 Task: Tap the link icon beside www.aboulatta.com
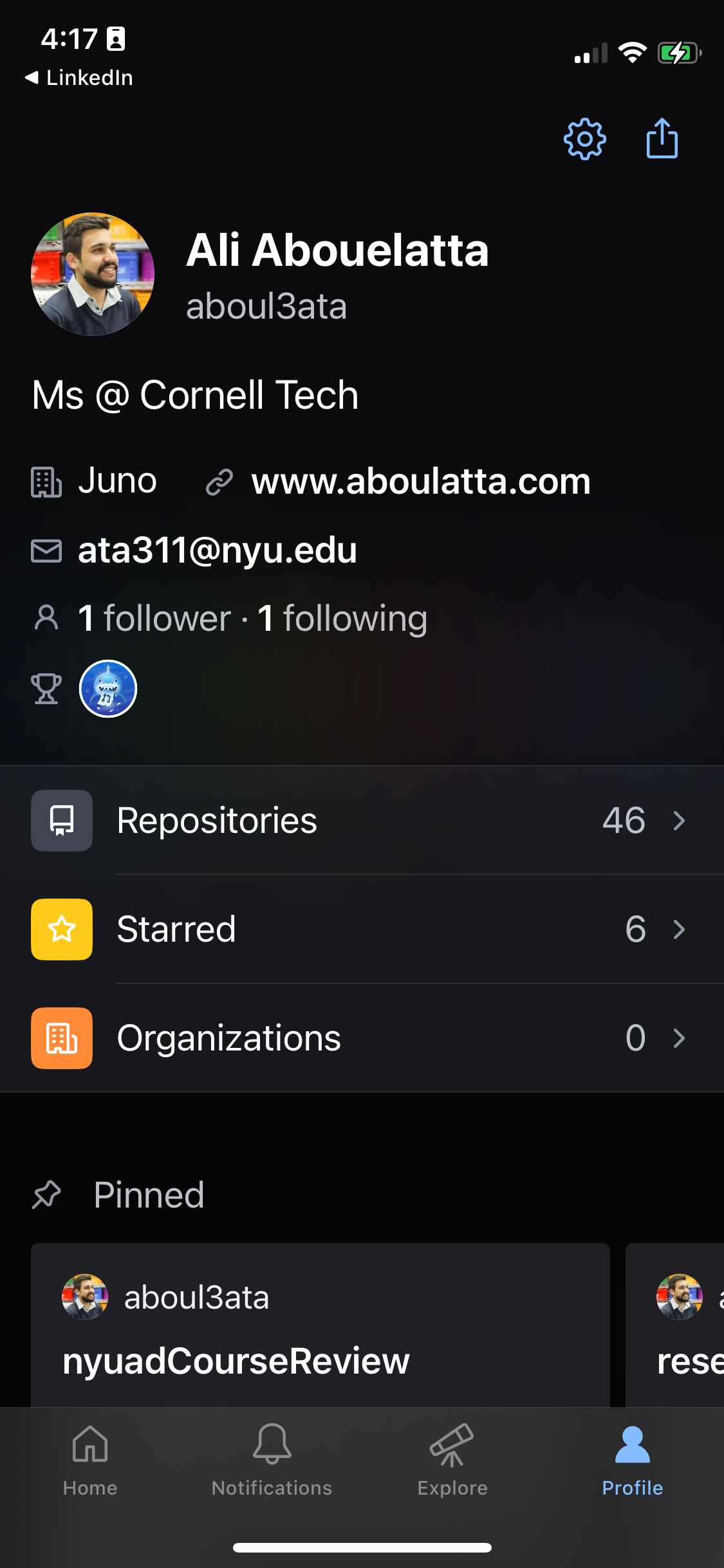pyautogui.click(x=219, y=481)
